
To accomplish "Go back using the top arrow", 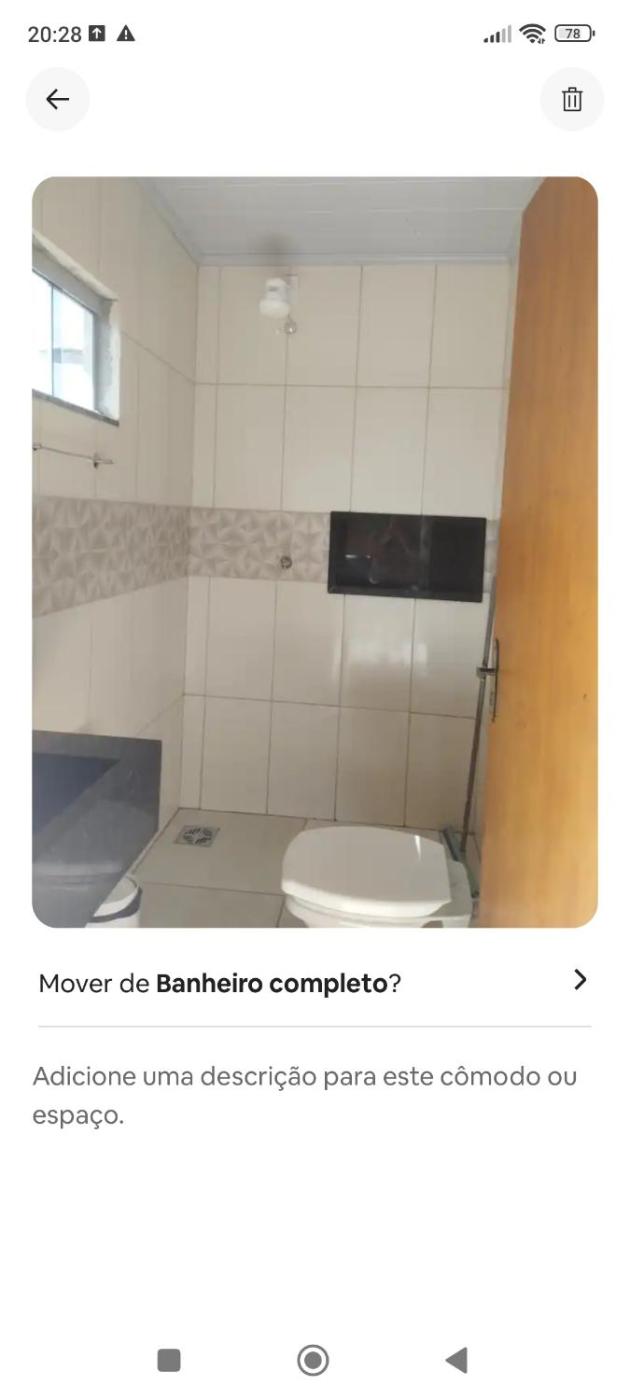I will point(58,99).
